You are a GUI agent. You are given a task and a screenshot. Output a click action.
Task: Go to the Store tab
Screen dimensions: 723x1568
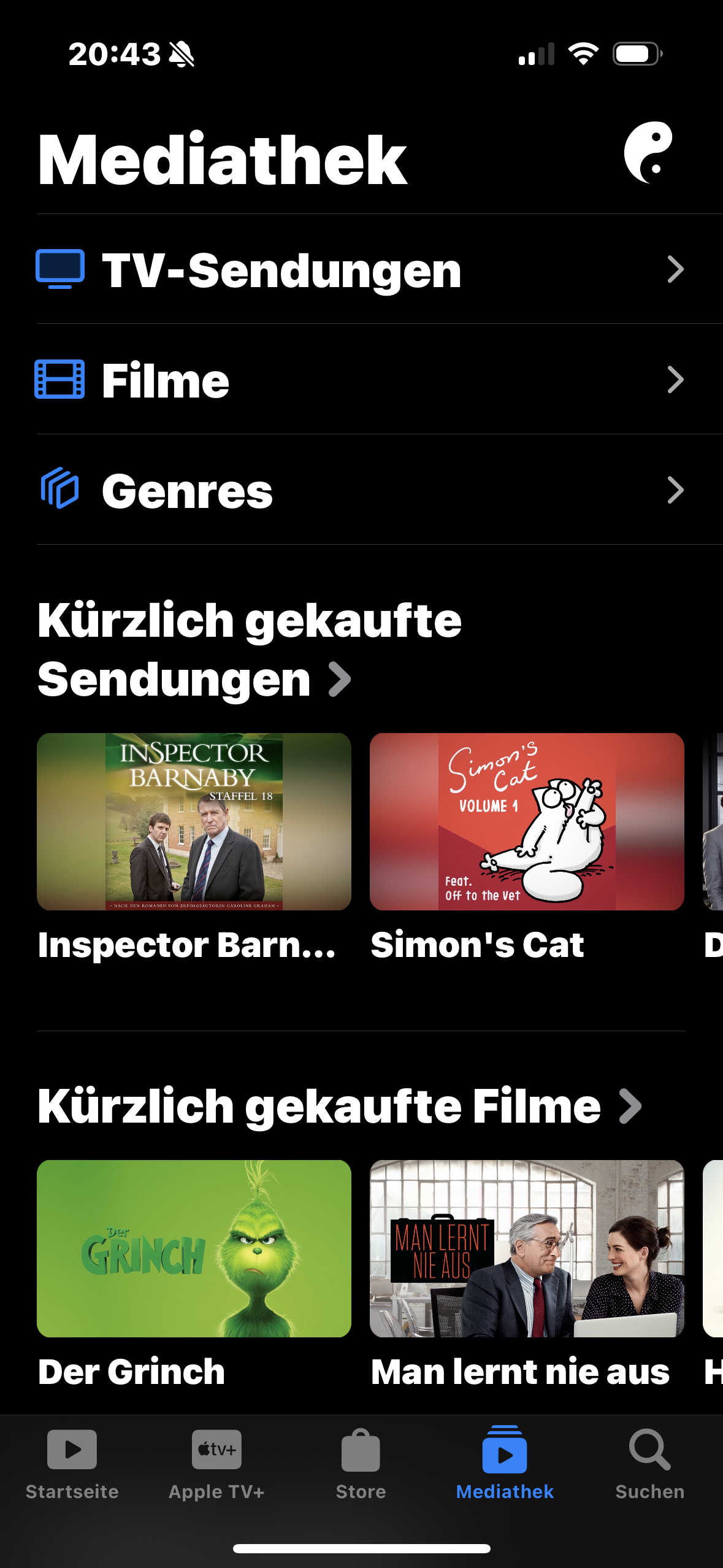(361, 1464)
